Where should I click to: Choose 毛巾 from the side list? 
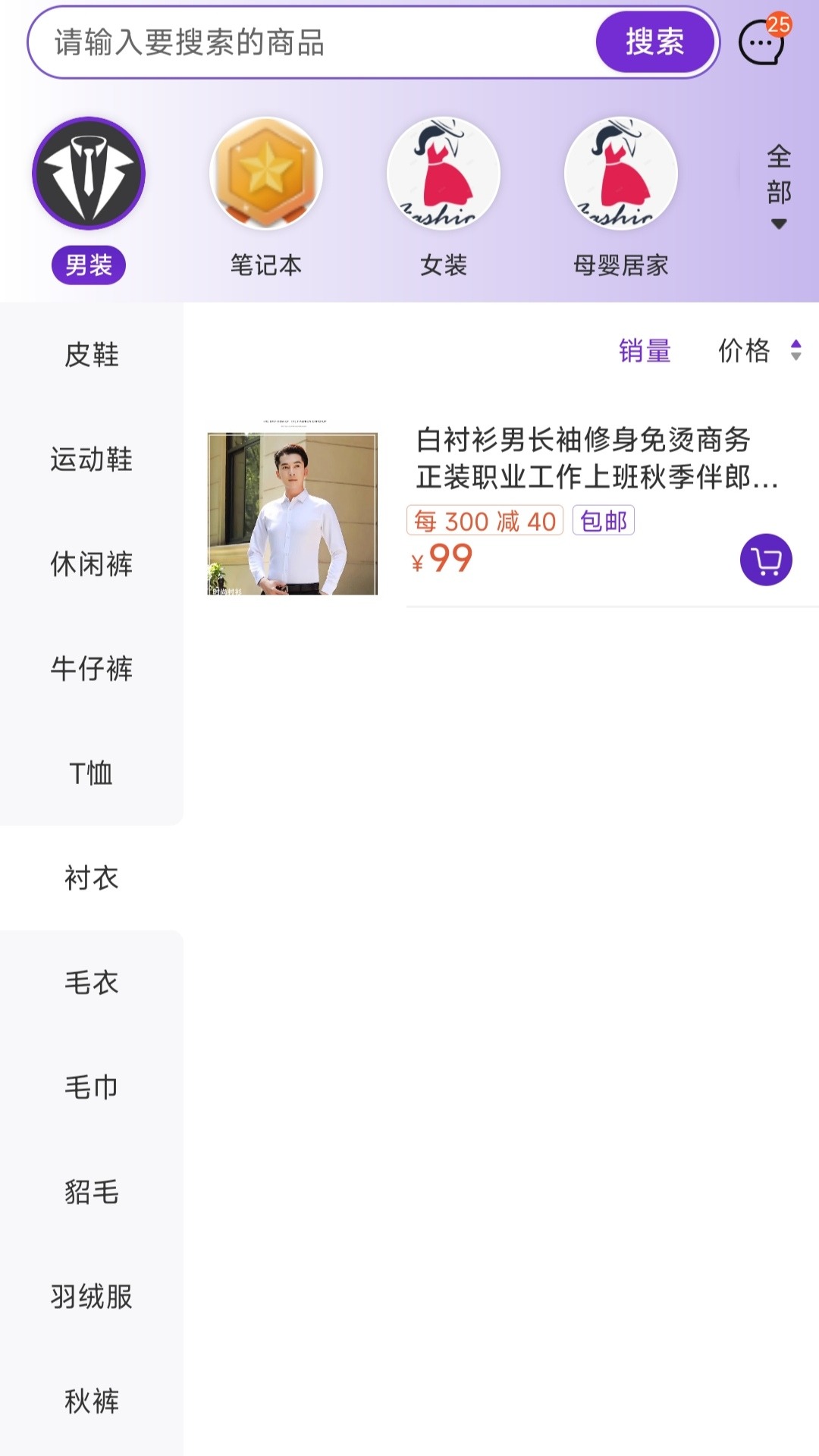92,1087
